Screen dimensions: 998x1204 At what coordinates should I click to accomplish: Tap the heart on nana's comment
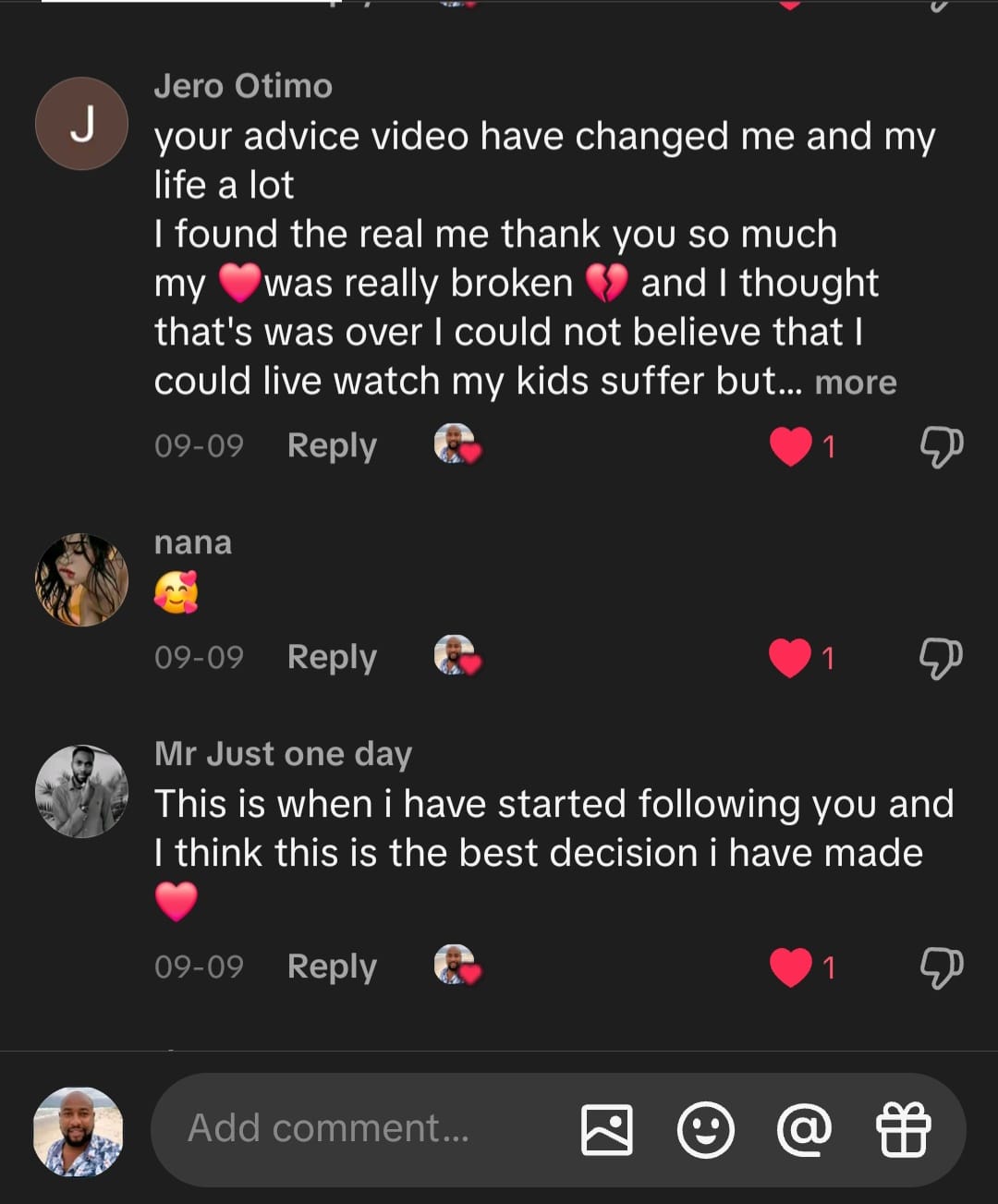(791, 658)
